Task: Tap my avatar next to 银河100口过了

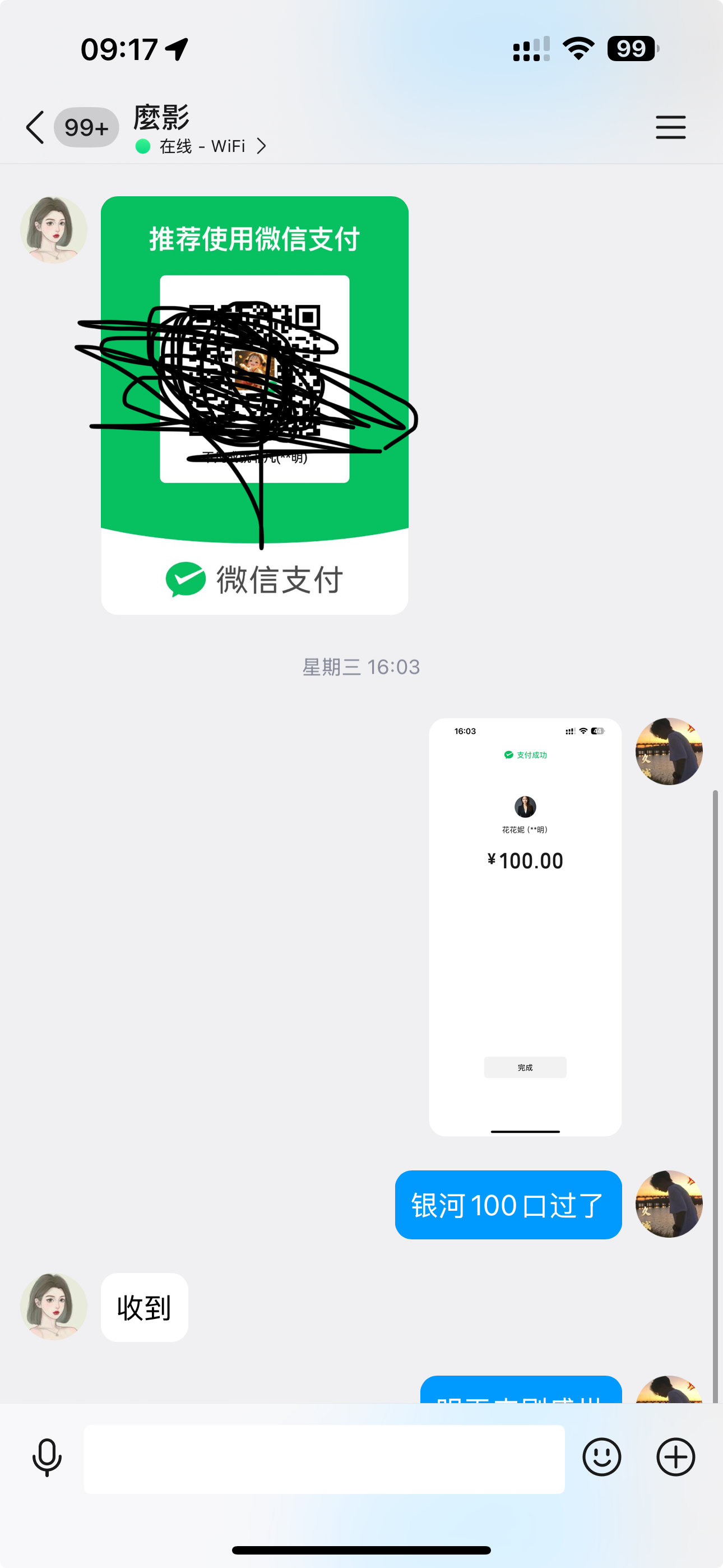Action: click(x=668, y=1204)
